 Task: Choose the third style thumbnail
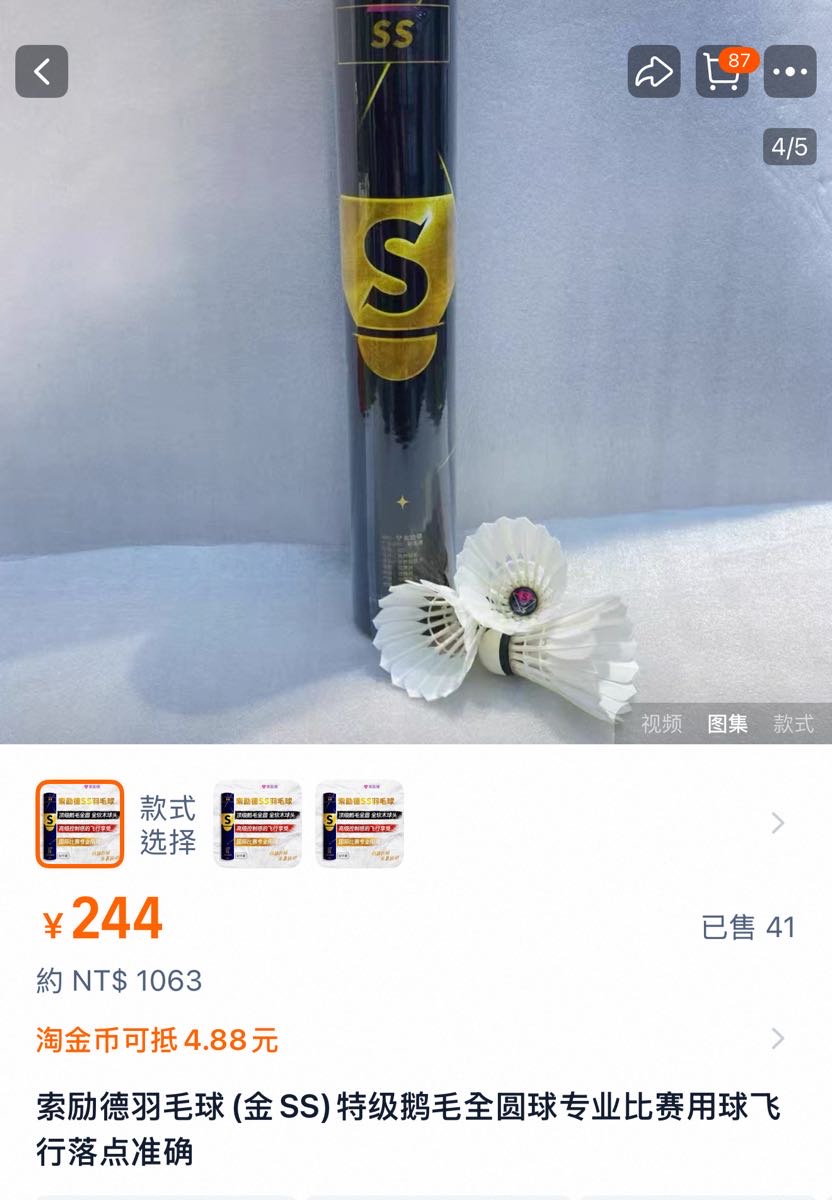point(360,823)
